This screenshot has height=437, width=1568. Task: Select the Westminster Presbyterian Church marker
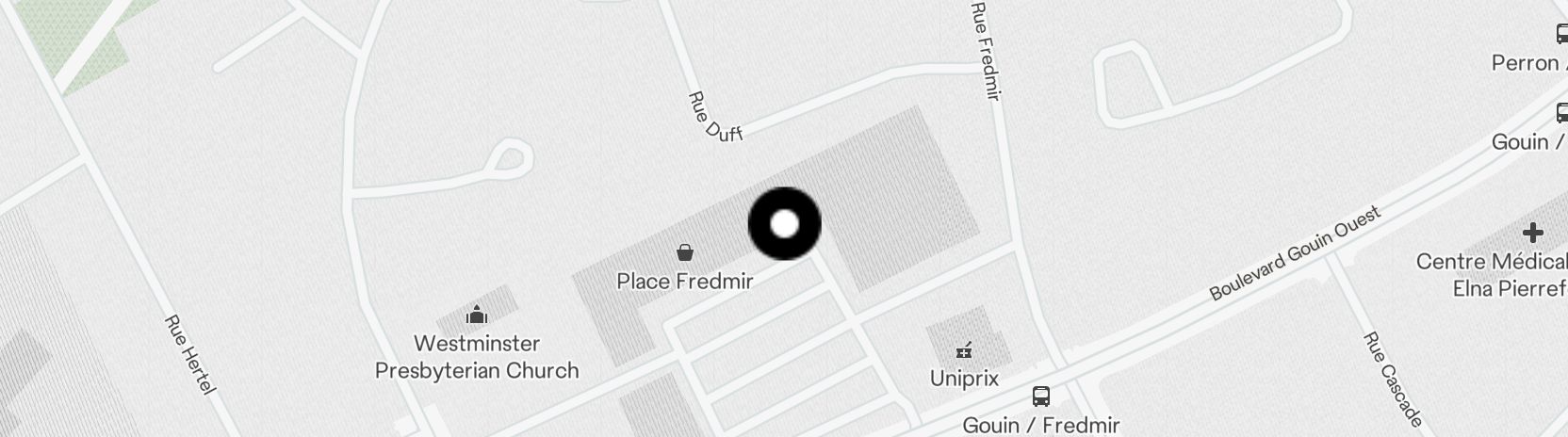(x=478, y=315)
